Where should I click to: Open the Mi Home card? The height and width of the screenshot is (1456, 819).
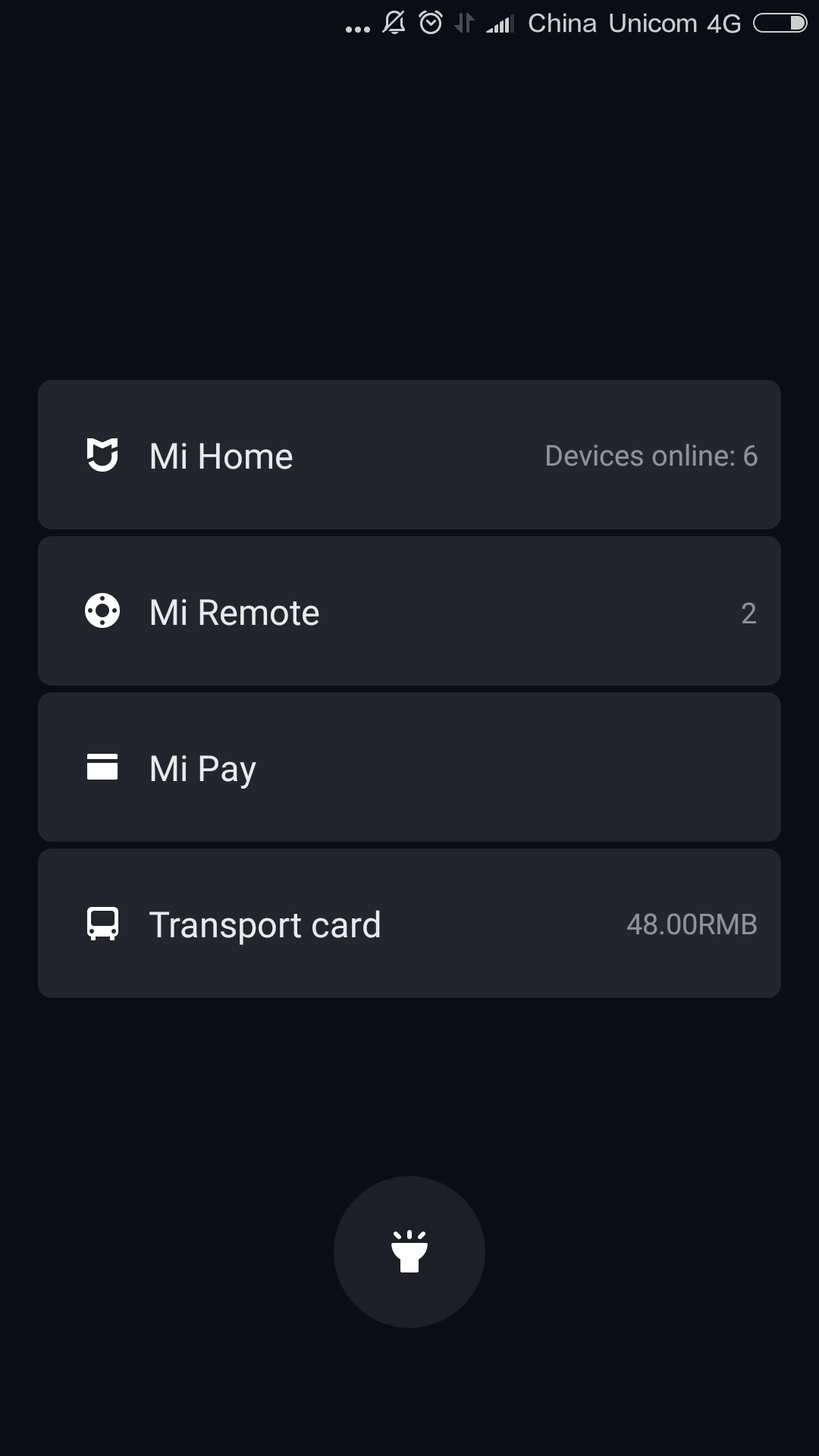[409, 455]
